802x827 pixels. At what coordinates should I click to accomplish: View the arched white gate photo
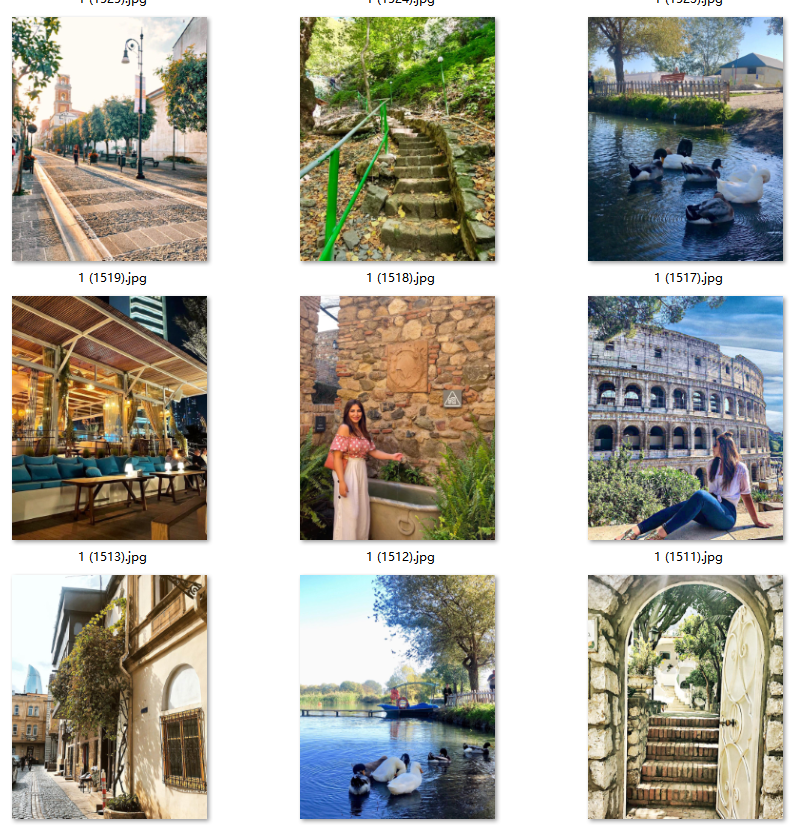click(x=685, y=697)
